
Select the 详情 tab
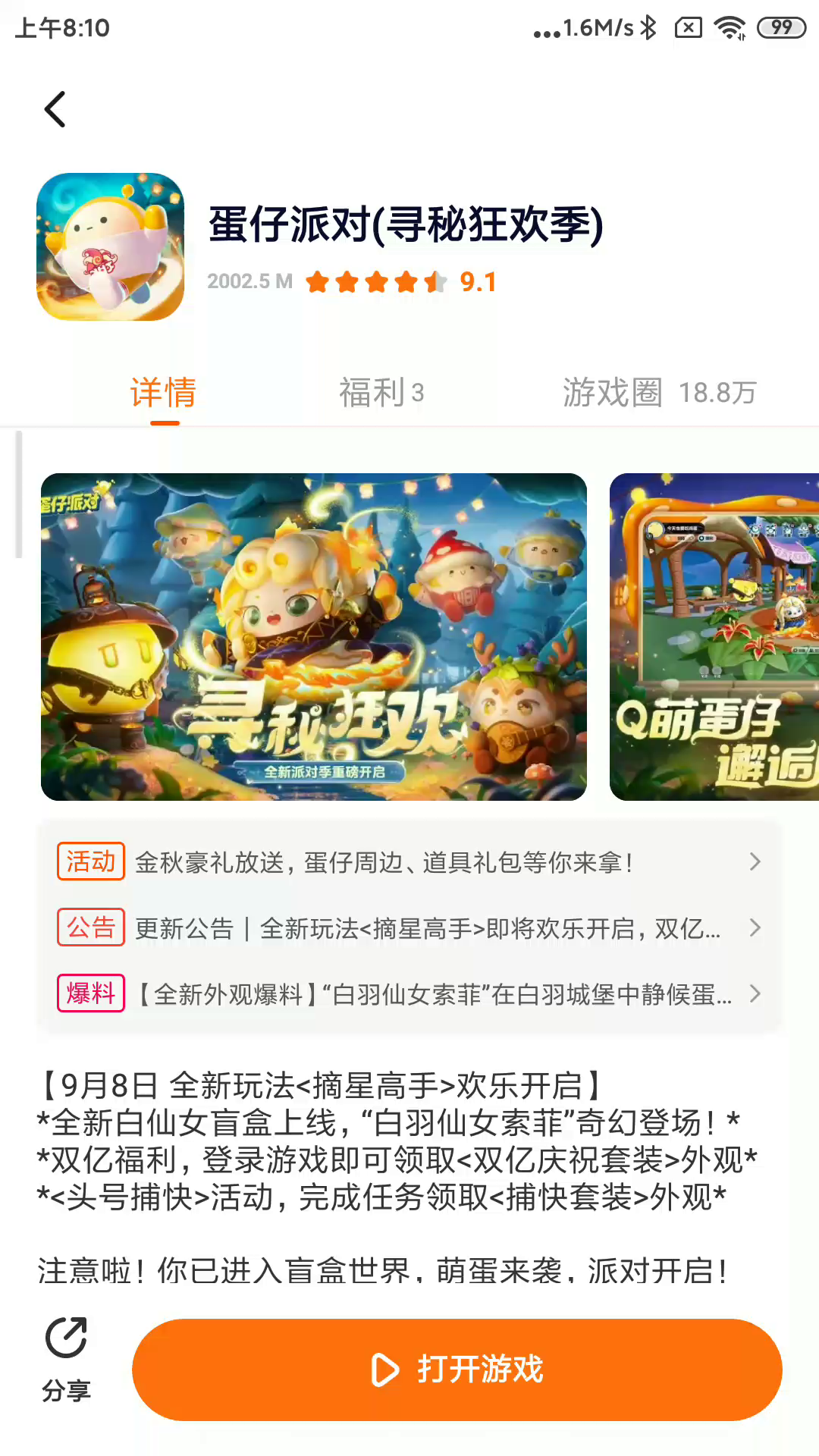click(x=163, y=393)
